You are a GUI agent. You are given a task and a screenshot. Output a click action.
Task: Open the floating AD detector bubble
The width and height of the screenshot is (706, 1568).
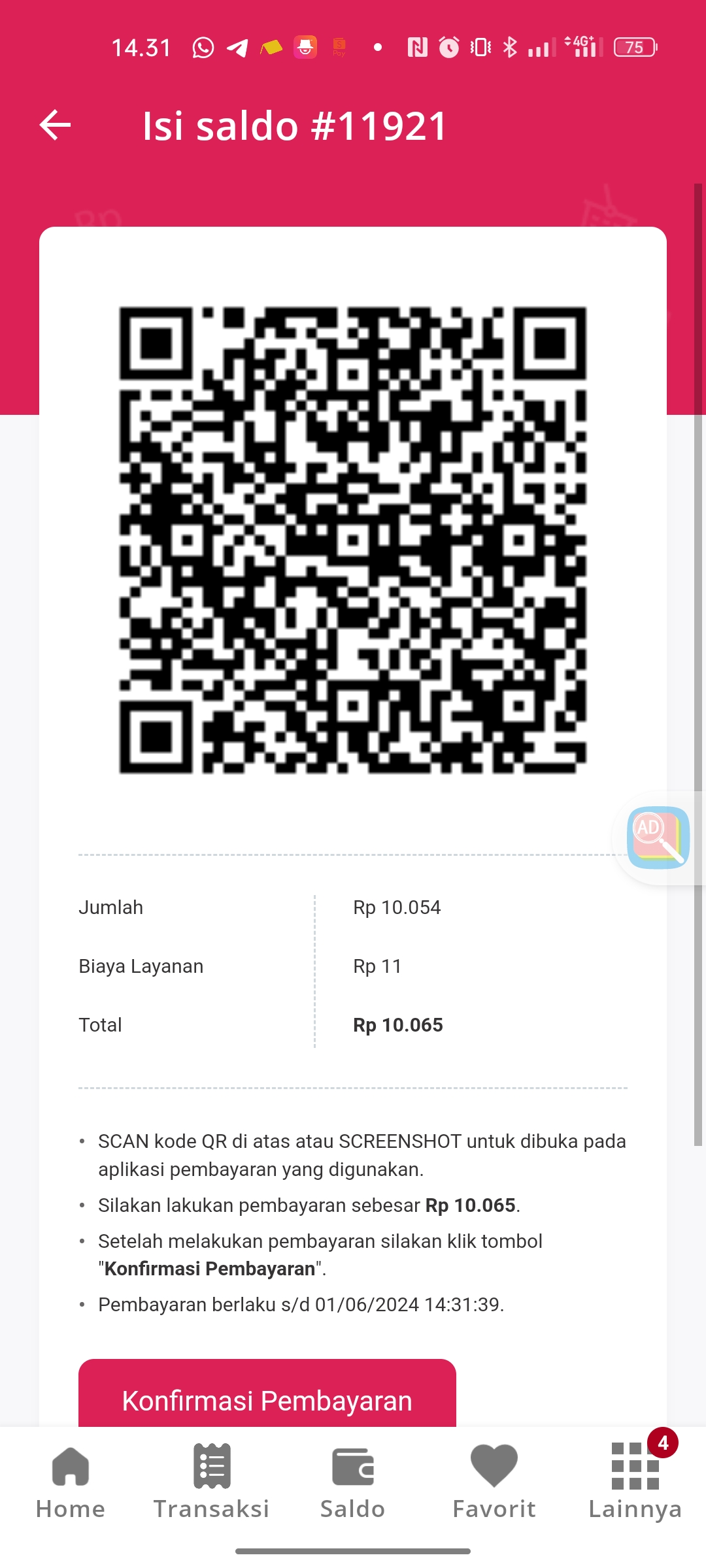[x=658, y=838]
